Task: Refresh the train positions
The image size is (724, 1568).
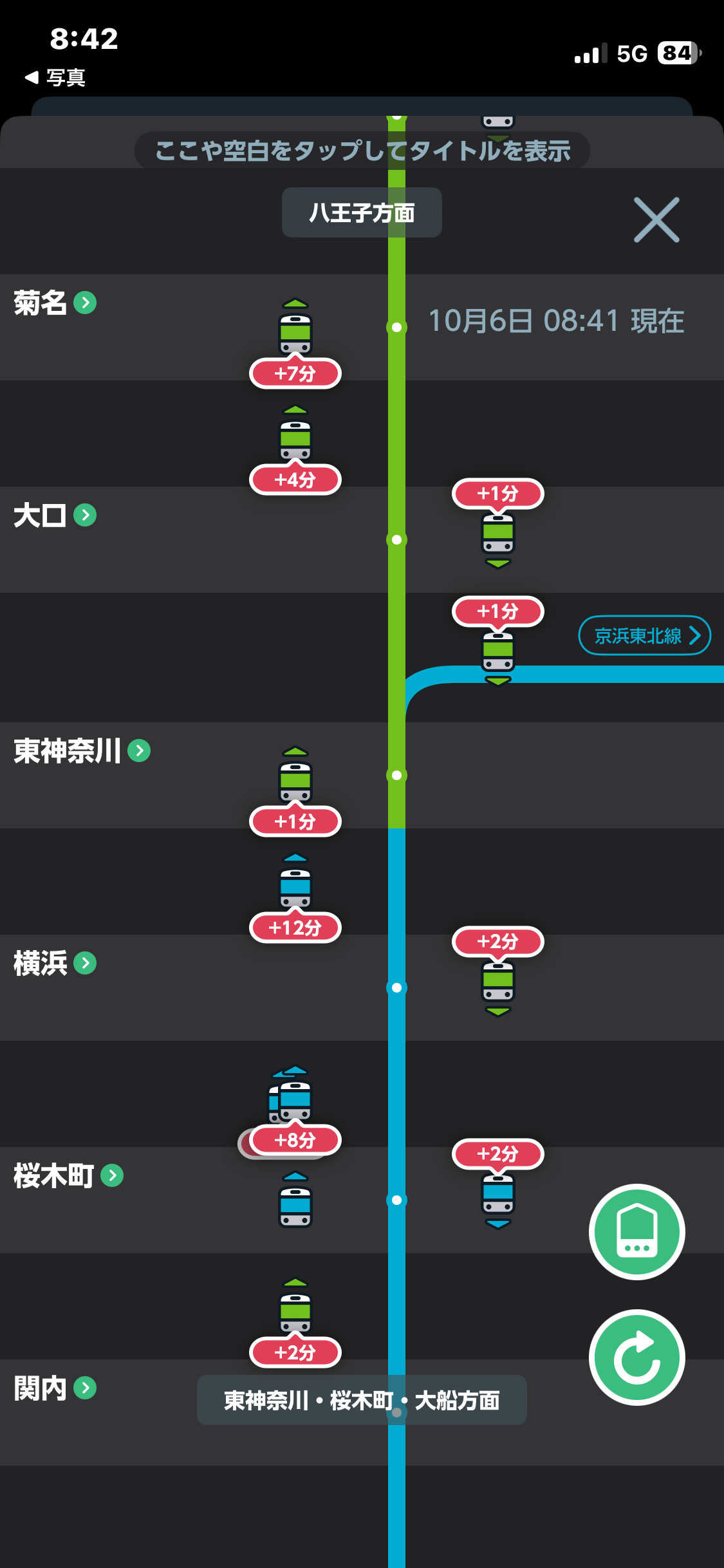Action: click(x=636, y=1357)
